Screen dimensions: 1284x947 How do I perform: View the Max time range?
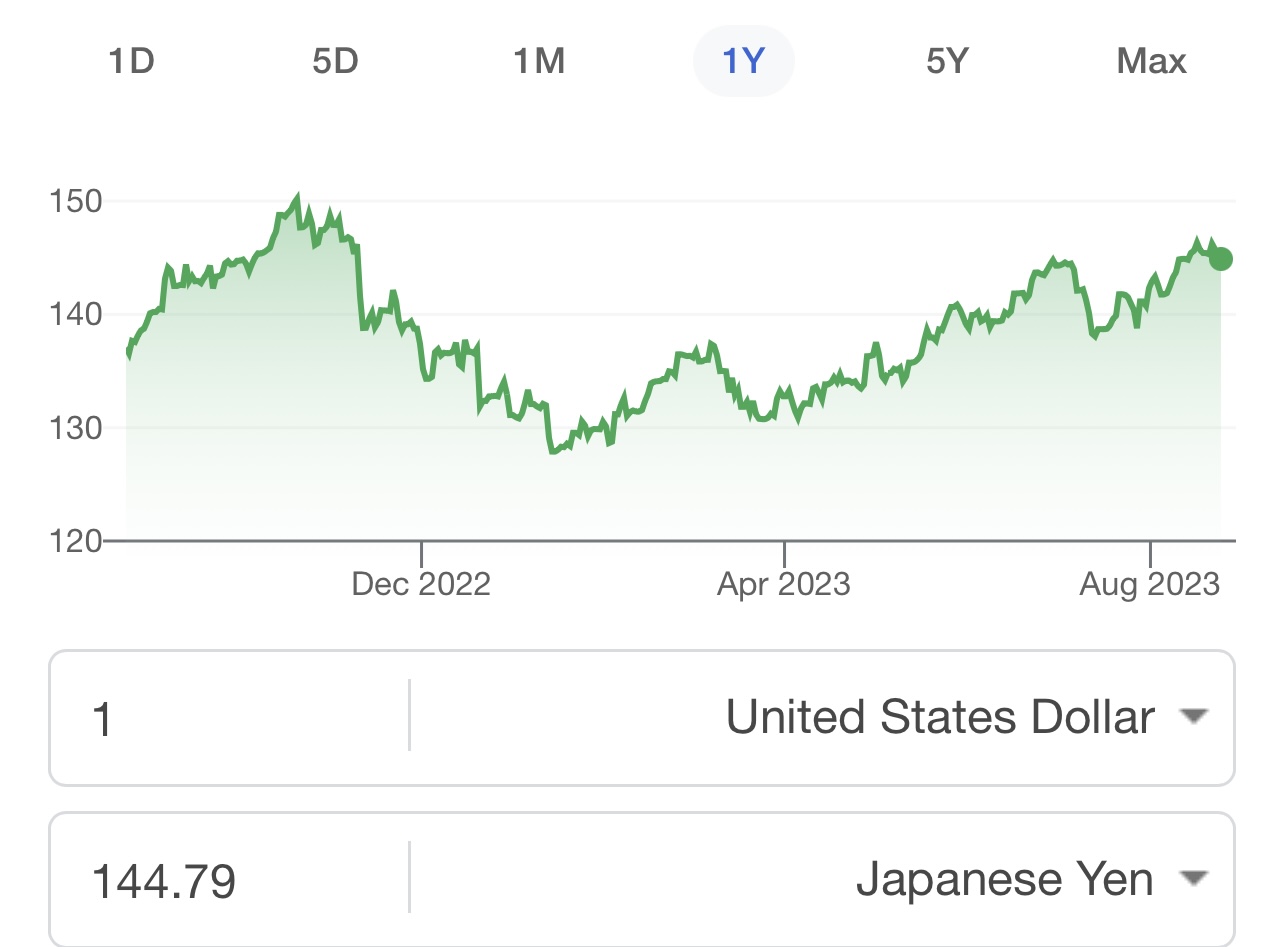coord(1151,62)
